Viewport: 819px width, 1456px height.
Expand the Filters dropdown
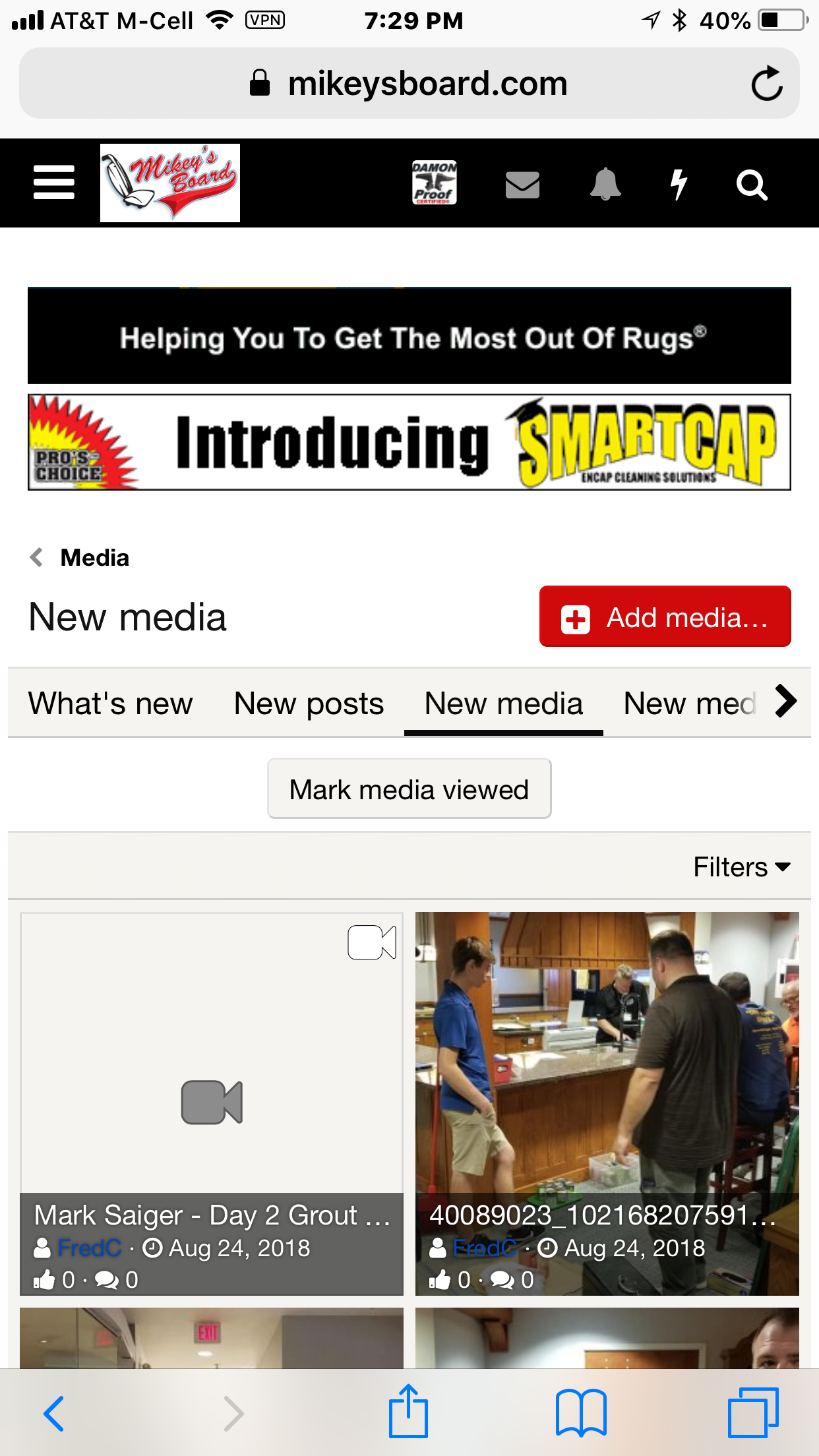click(741, 866)
